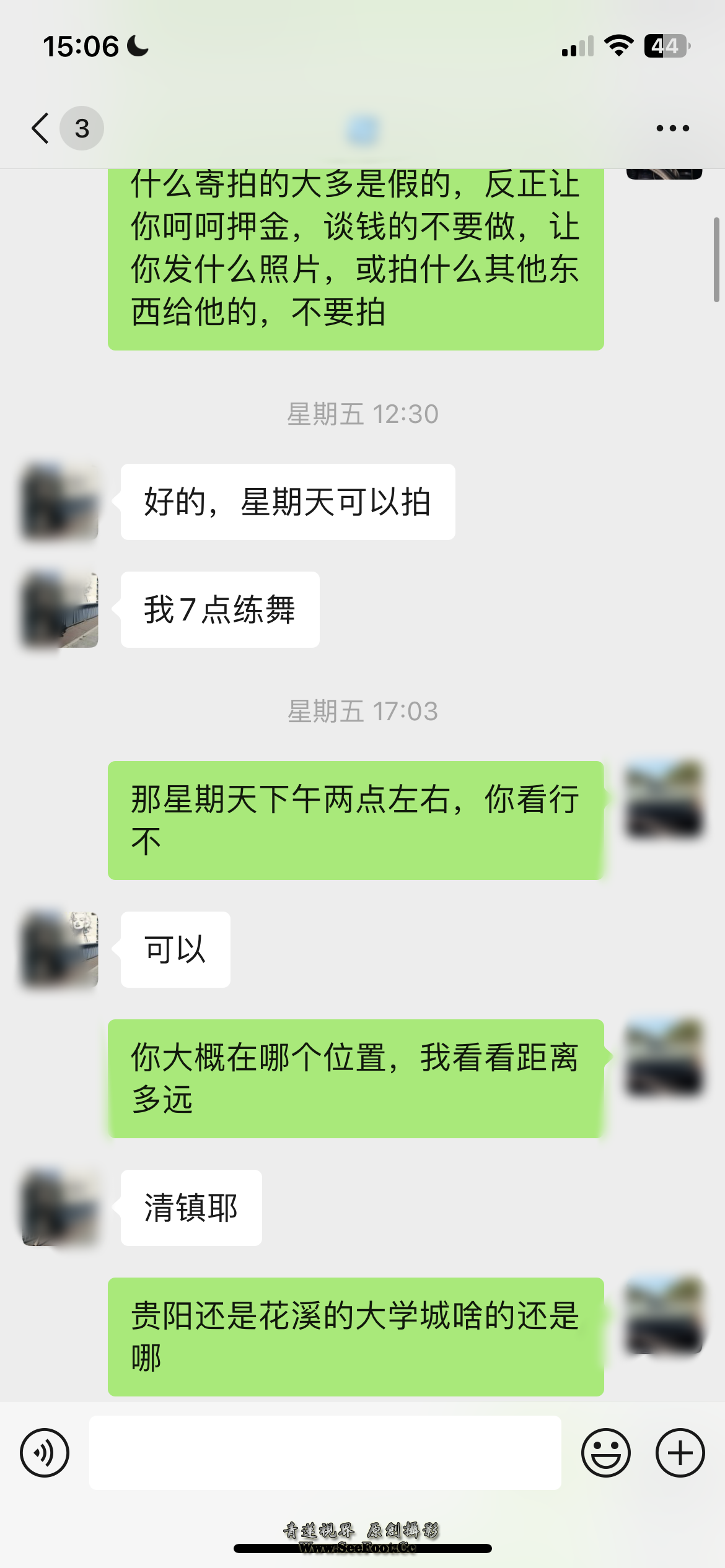Open own avatar beside 那星期天下午两点左右 message
Screen dimensions: 725x1568
[x=664, y=799]
